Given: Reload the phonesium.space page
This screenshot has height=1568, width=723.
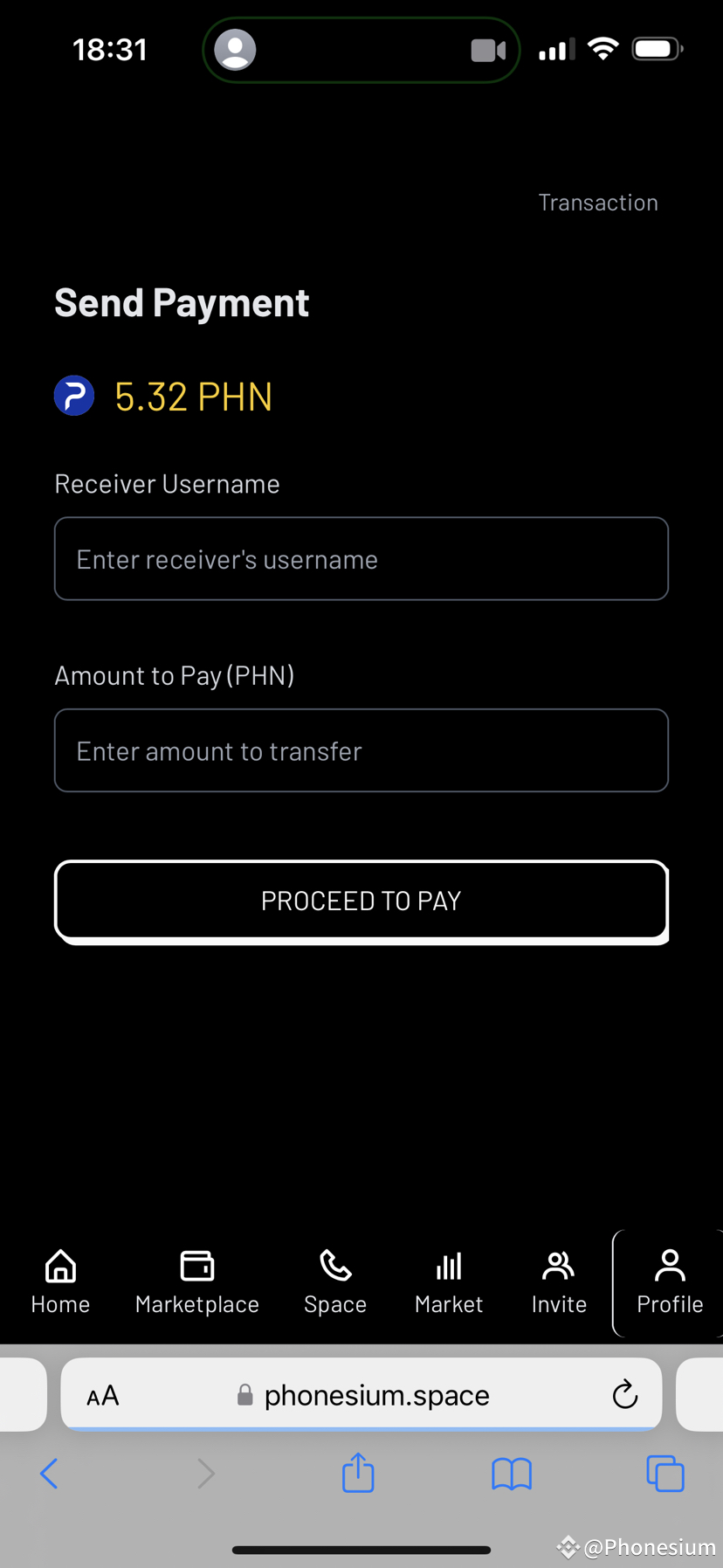Looking at the screenshot, I should point(624,1395).
